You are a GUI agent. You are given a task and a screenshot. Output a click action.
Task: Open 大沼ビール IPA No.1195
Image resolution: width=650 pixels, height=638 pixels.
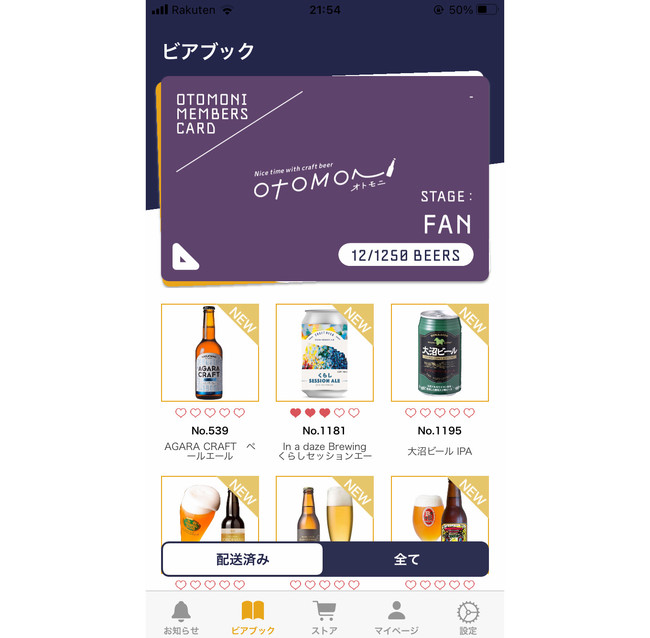(440, 353)
